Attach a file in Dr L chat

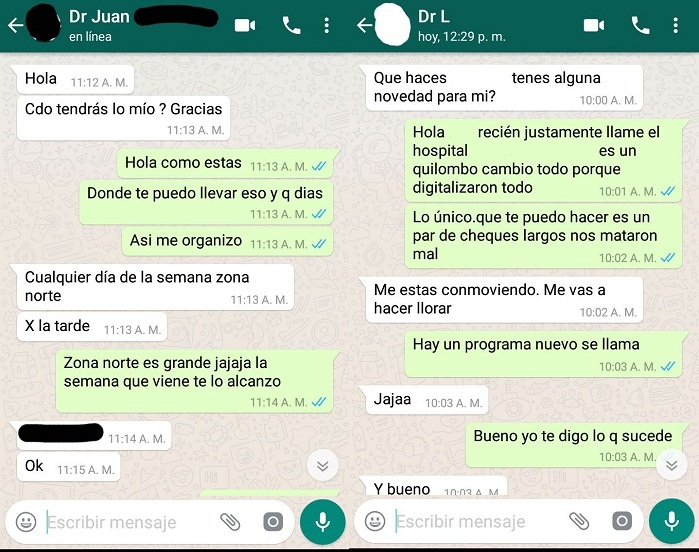point(579,521)
